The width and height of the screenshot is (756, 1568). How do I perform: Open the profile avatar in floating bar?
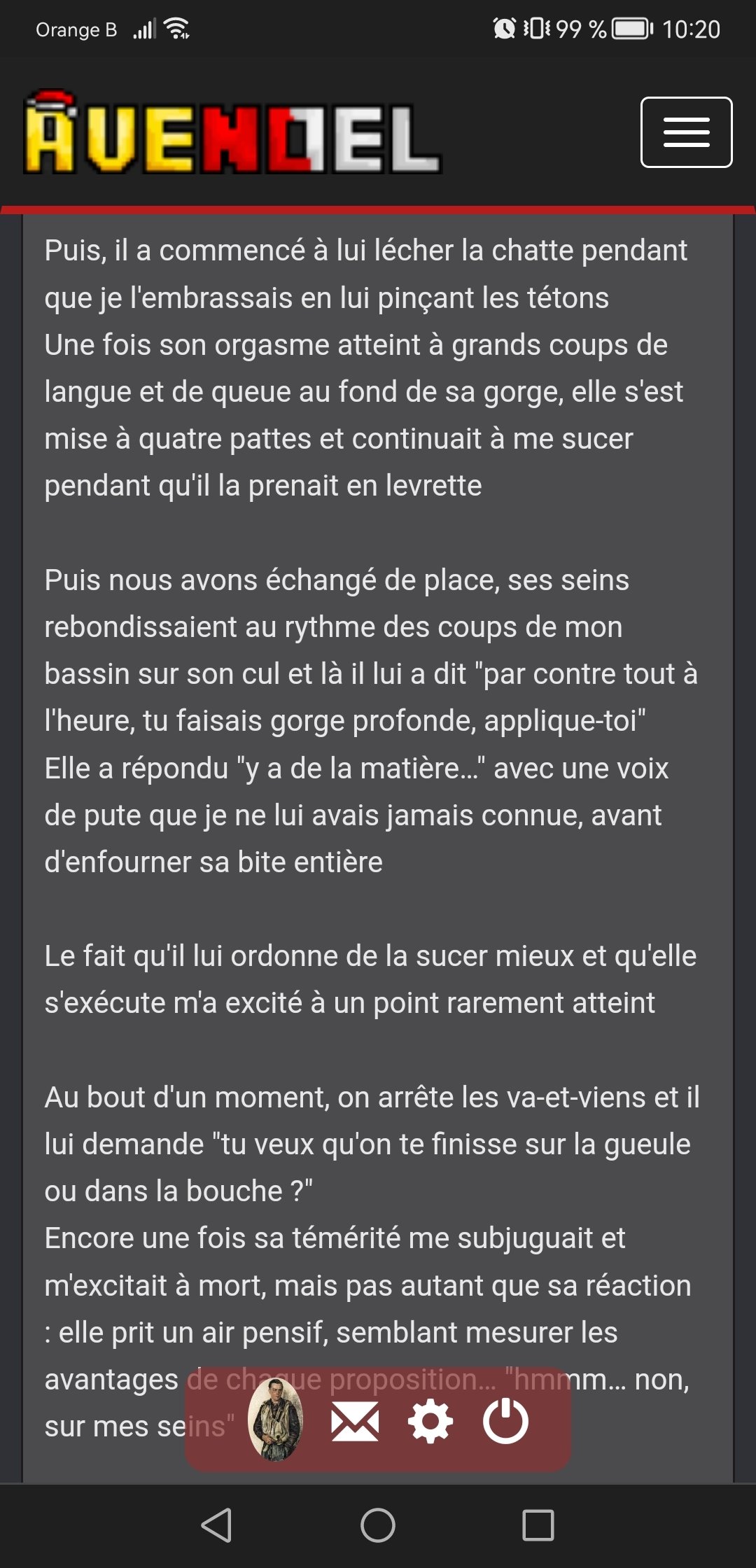275,1420
